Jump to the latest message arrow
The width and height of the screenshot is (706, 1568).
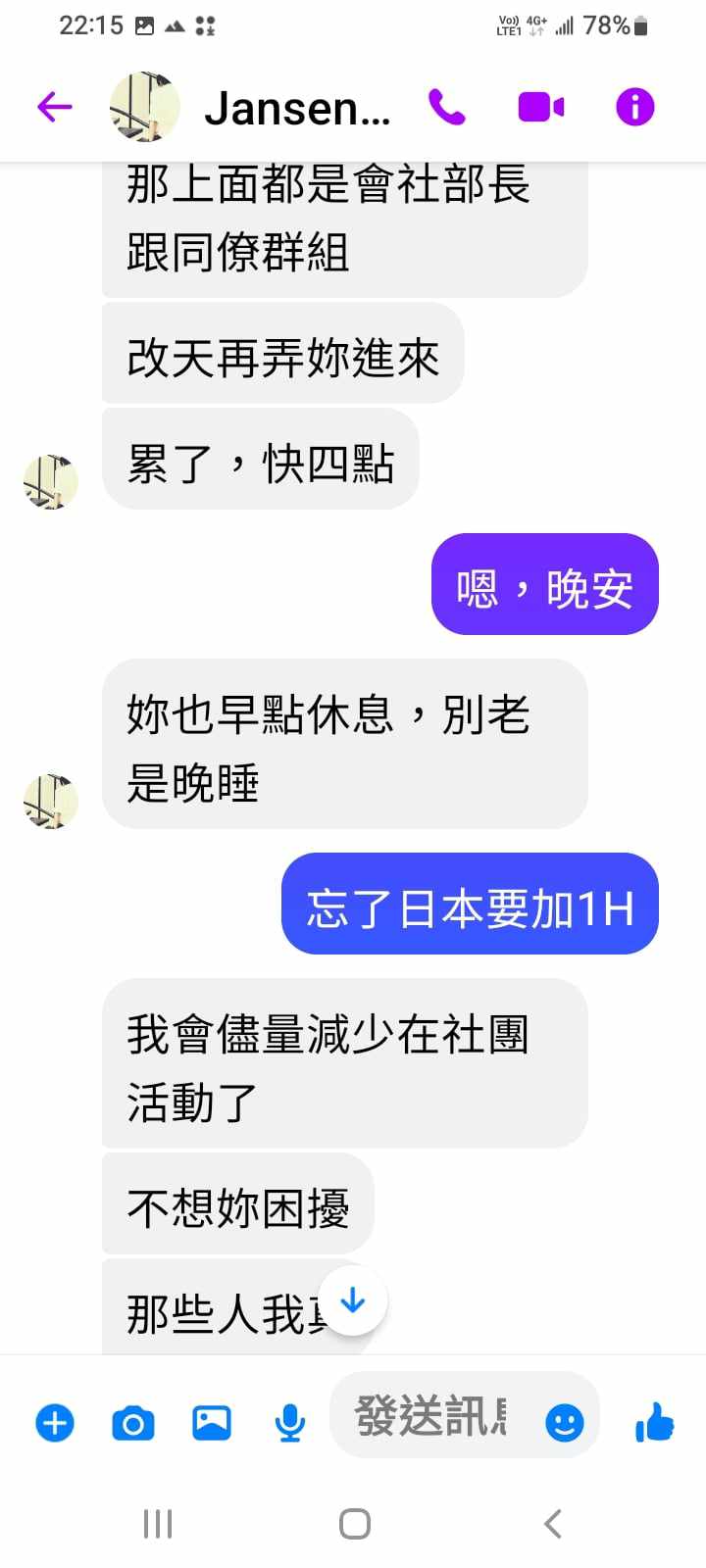(353, 1300)
